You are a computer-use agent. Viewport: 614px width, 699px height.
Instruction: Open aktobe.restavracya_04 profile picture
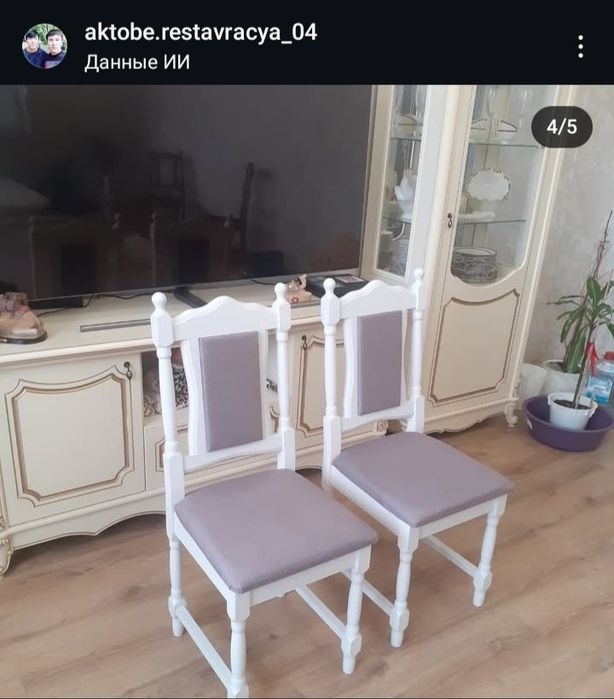click(x=45, y=46)
